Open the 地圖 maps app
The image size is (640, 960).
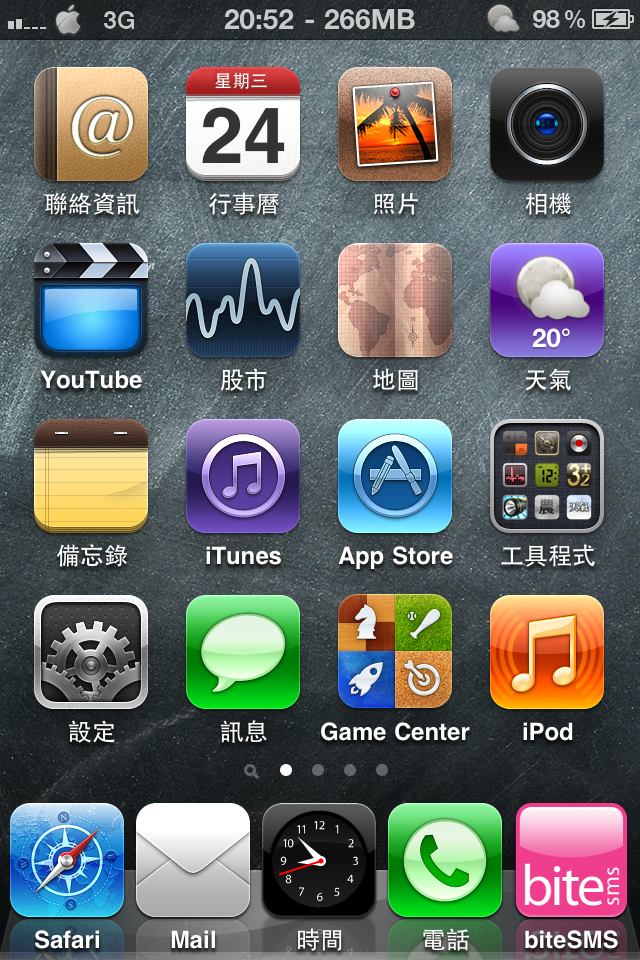[395, 300]
